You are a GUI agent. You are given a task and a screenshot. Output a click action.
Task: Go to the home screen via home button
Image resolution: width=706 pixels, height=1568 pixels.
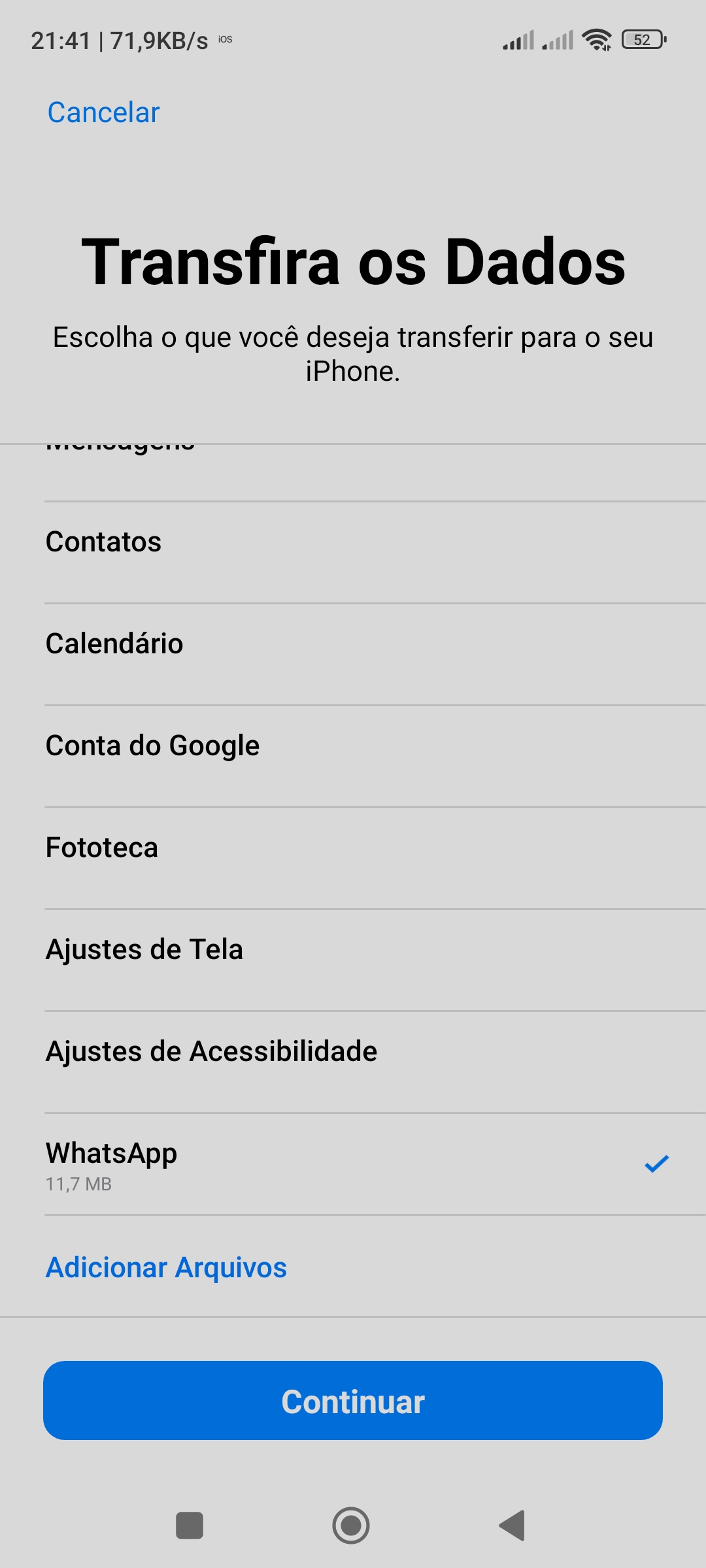click(351, 1526)
